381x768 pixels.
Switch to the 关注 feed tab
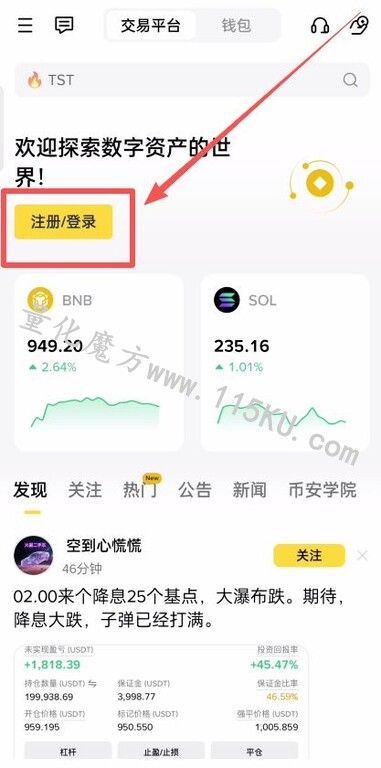click(x=85, y=490)
